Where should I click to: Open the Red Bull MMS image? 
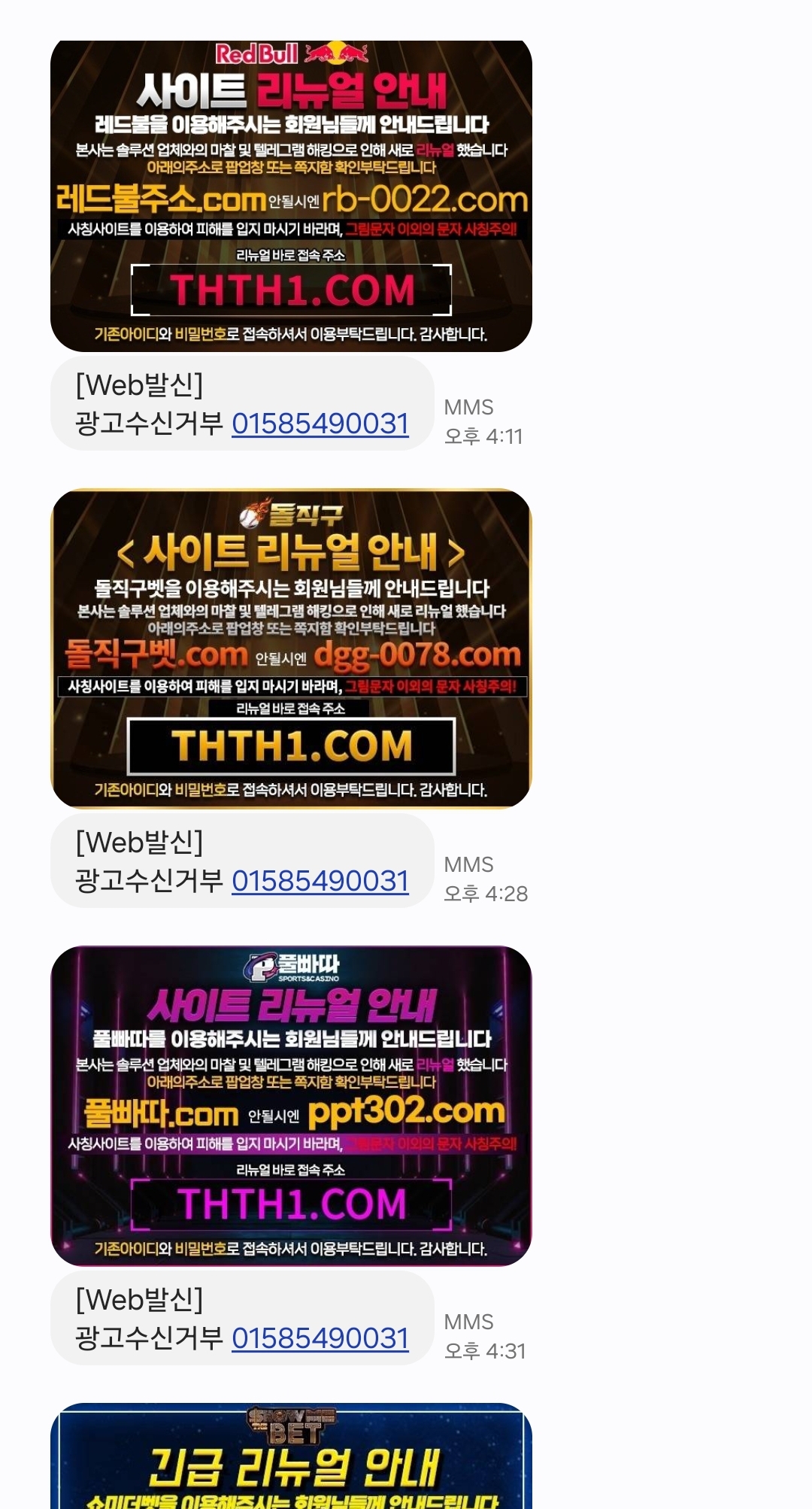pos(291,196)
